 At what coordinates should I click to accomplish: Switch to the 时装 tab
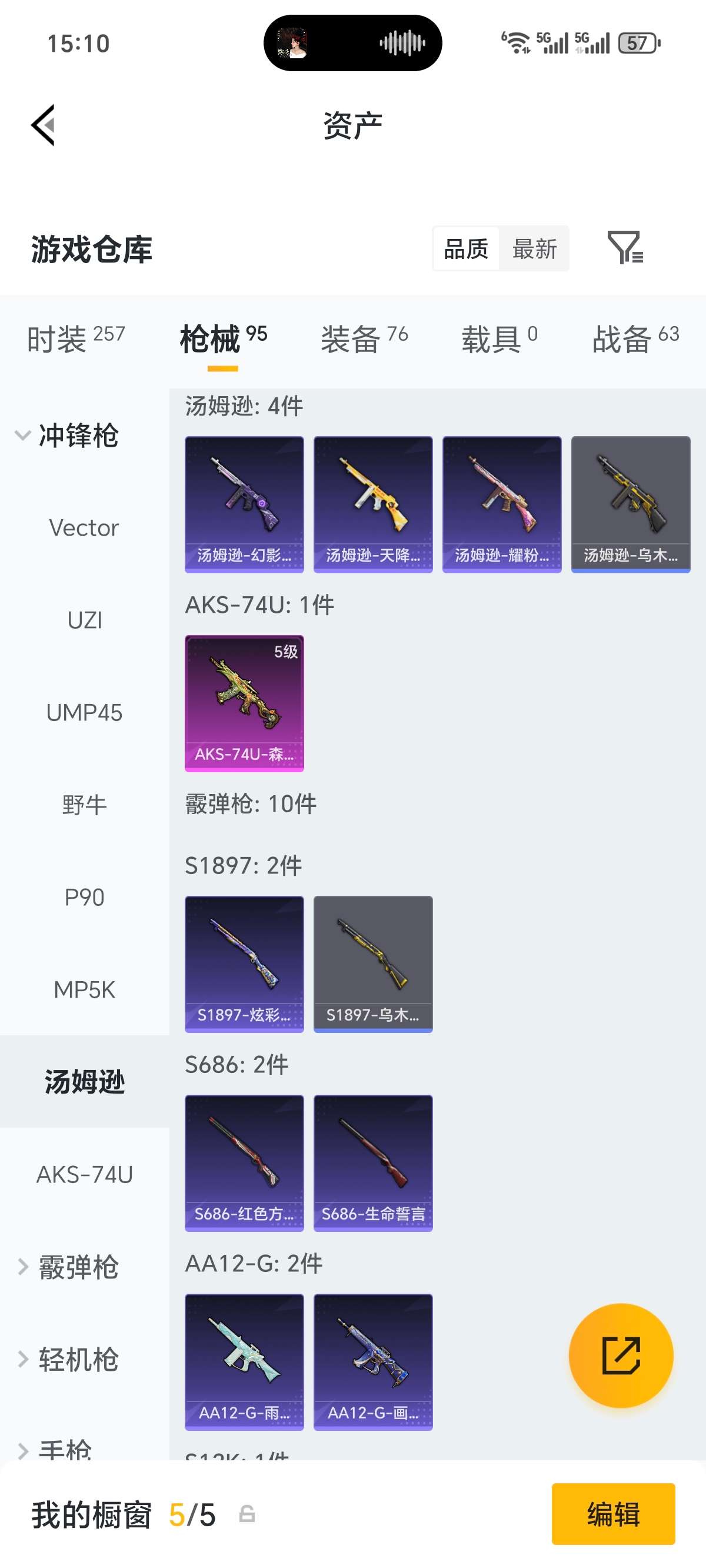coord(75,338)
